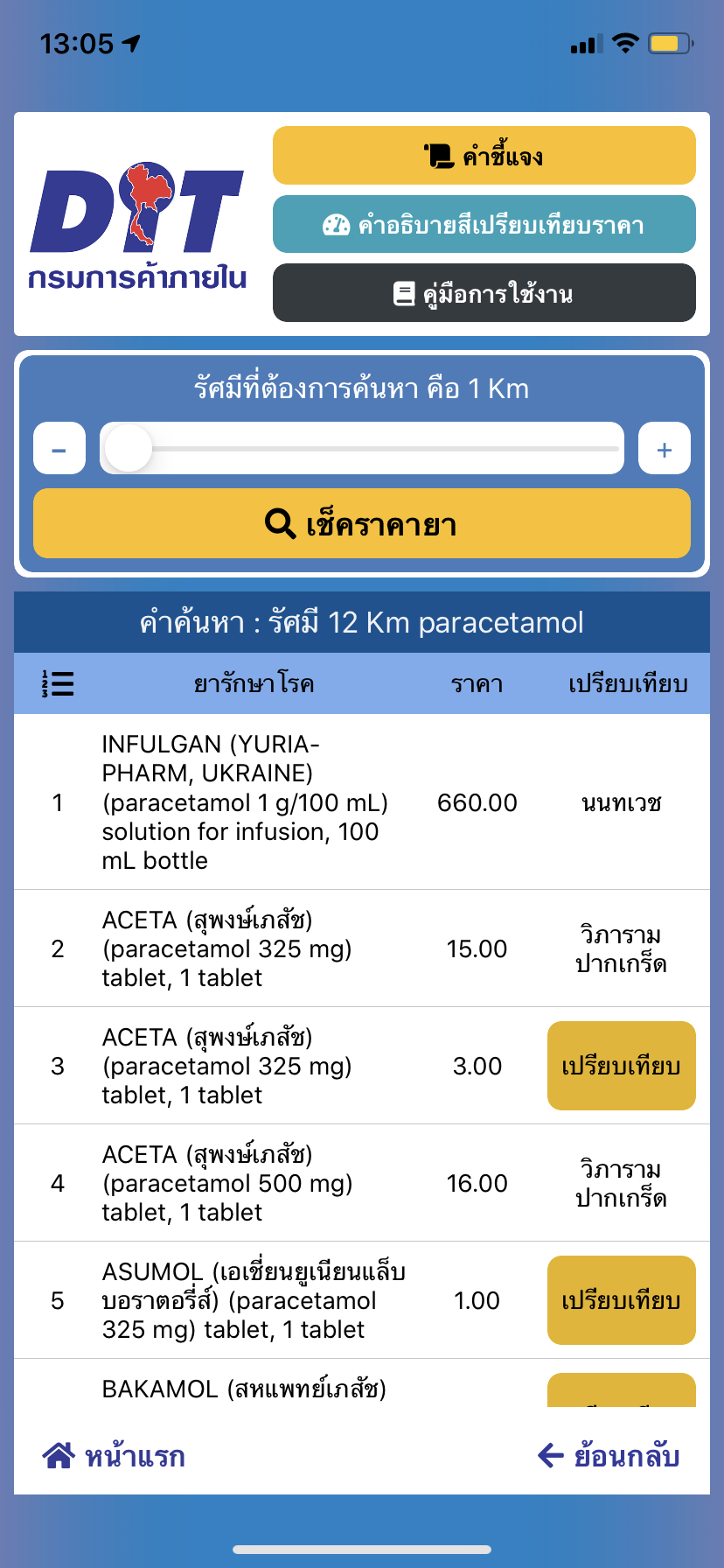Image resolution: width=724 pixels, height=1568 pixels.
Task: Open the คำชี้แจง notice button
Action: [x=484, y=156]
